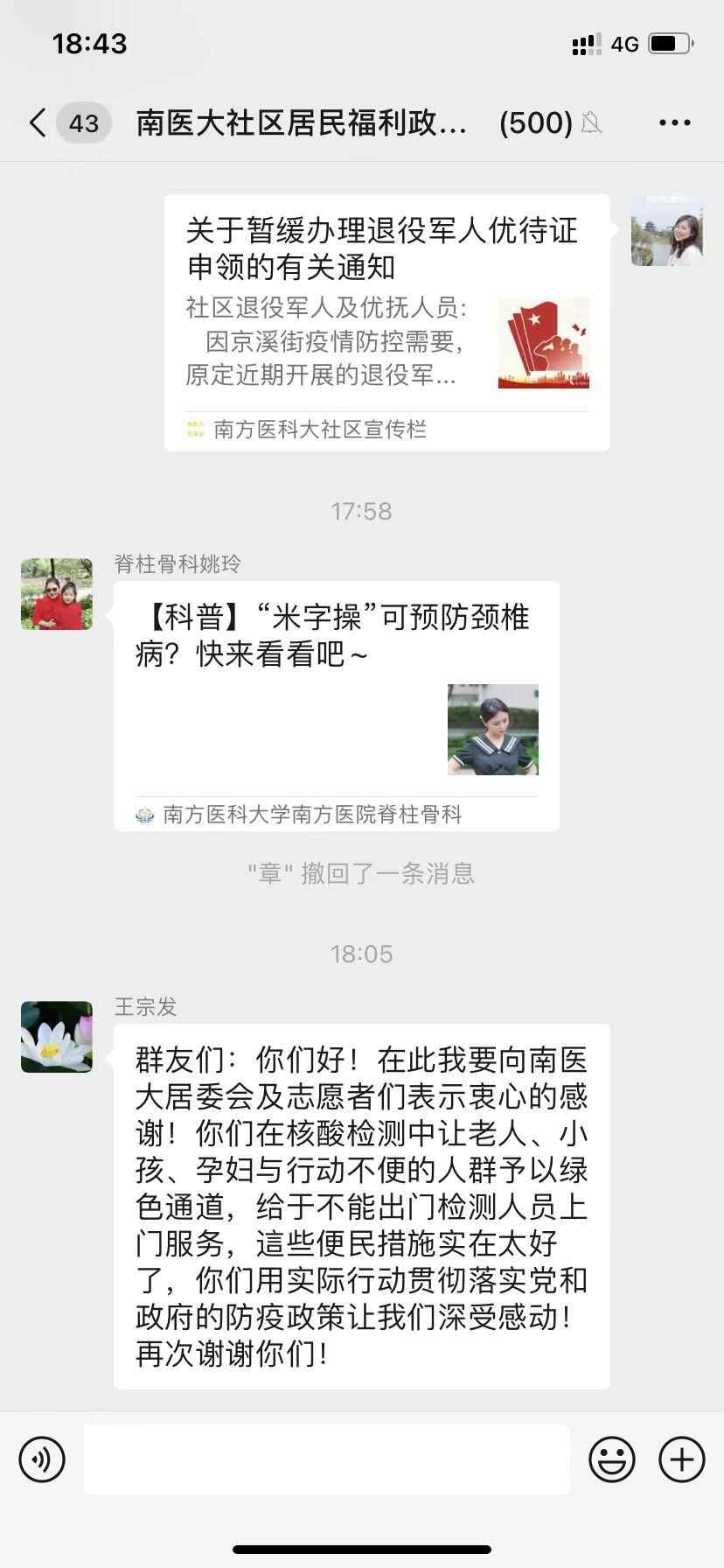Open the sender avatar beside the 退役军人 notice
Viewport: 724px width, 1568px height.
[x=666, y=230]
